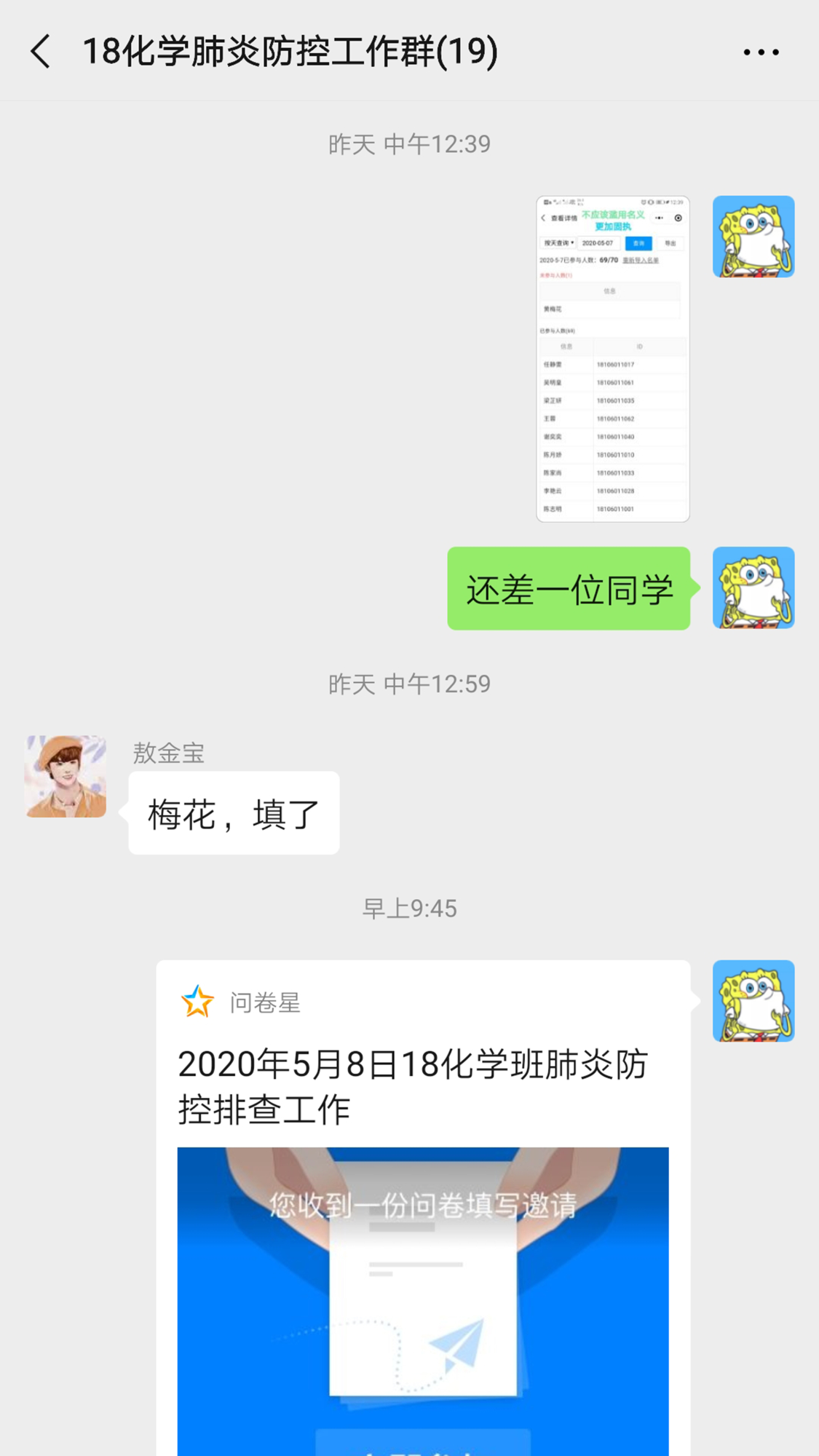Image resolution: width=819 pixels, height=1456 pixels.
Task: Open 敖金宝's profile avatar
Action: point(66,776)
